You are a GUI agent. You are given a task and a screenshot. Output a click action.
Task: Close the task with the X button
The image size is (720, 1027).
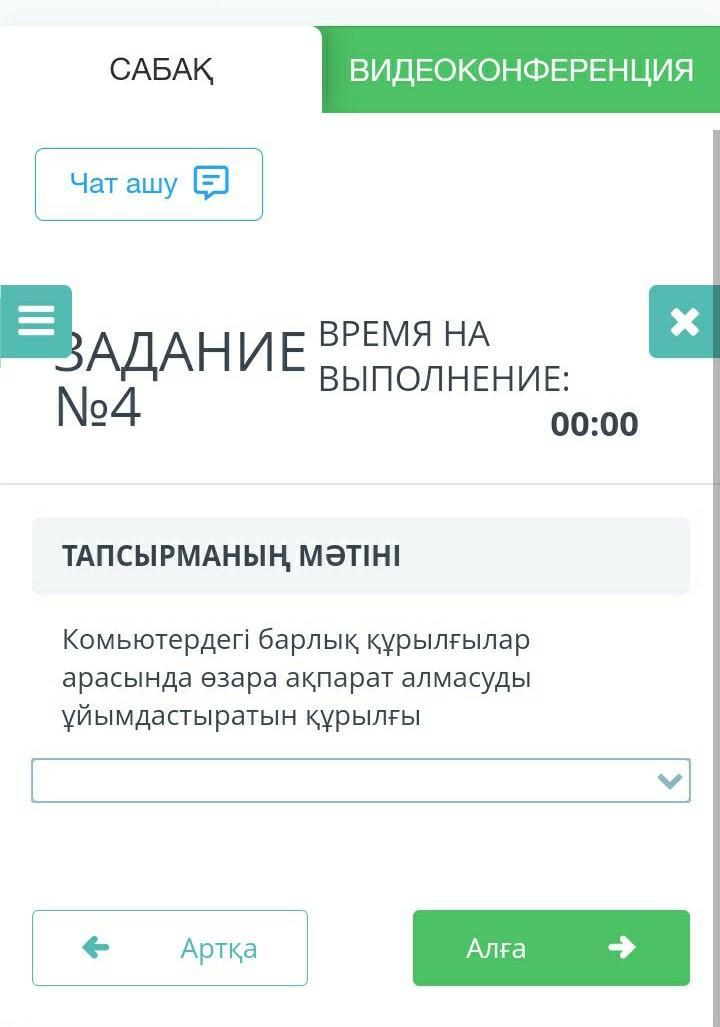(684, 321)
